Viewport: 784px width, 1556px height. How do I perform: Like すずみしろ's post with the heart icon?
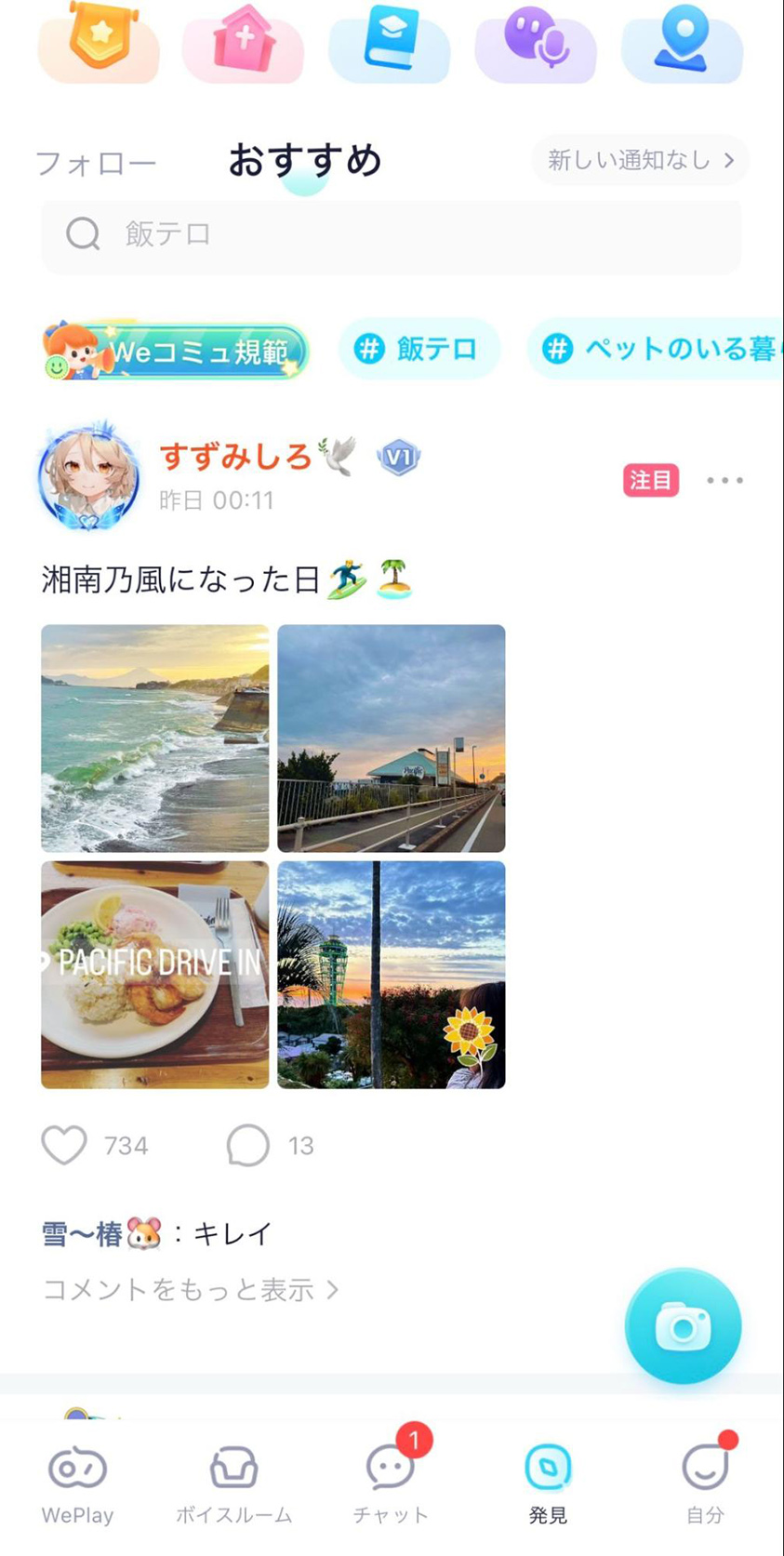[x=64, y=1145]
